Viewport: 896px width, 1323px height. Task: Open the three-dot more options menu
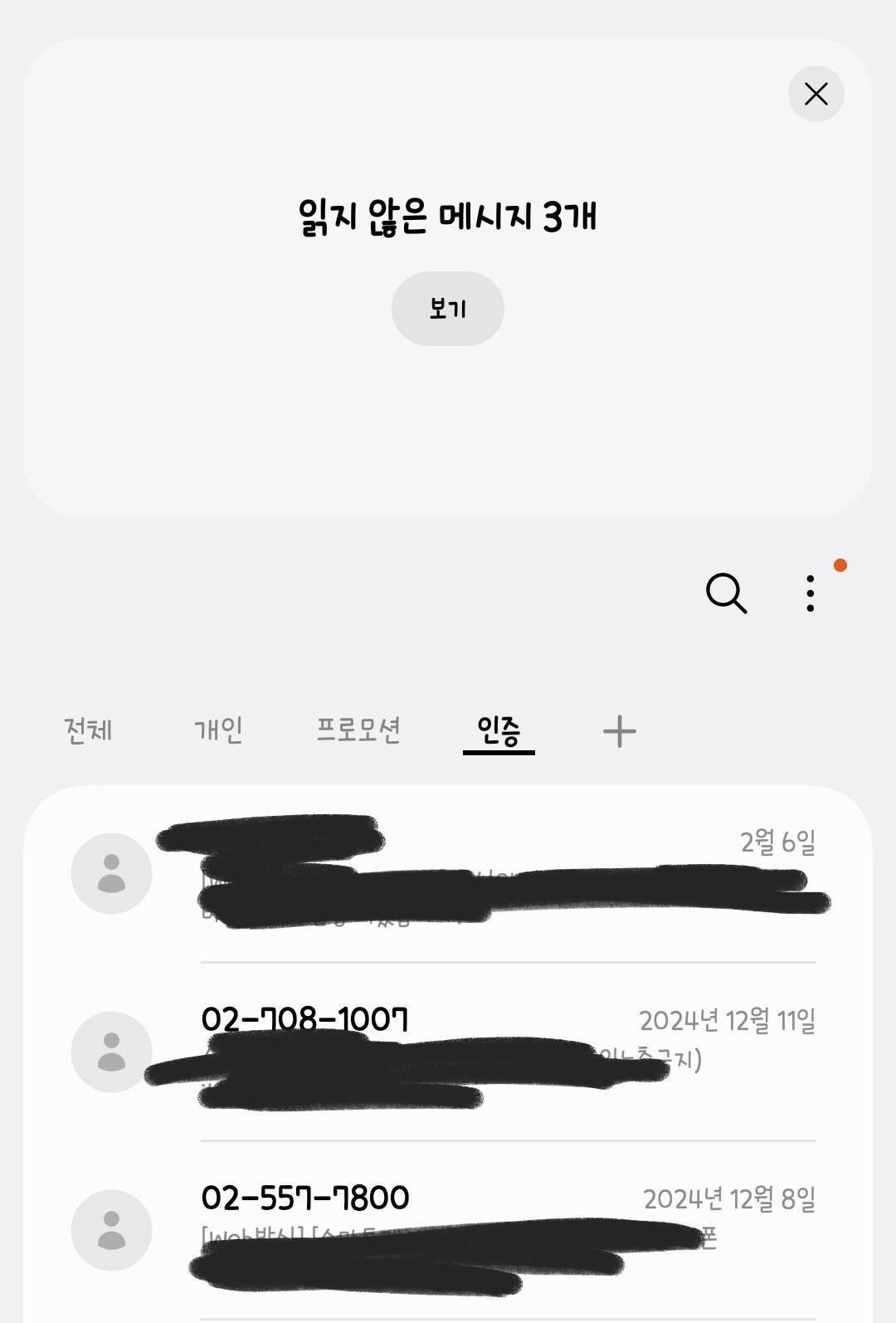coord(809,594)
